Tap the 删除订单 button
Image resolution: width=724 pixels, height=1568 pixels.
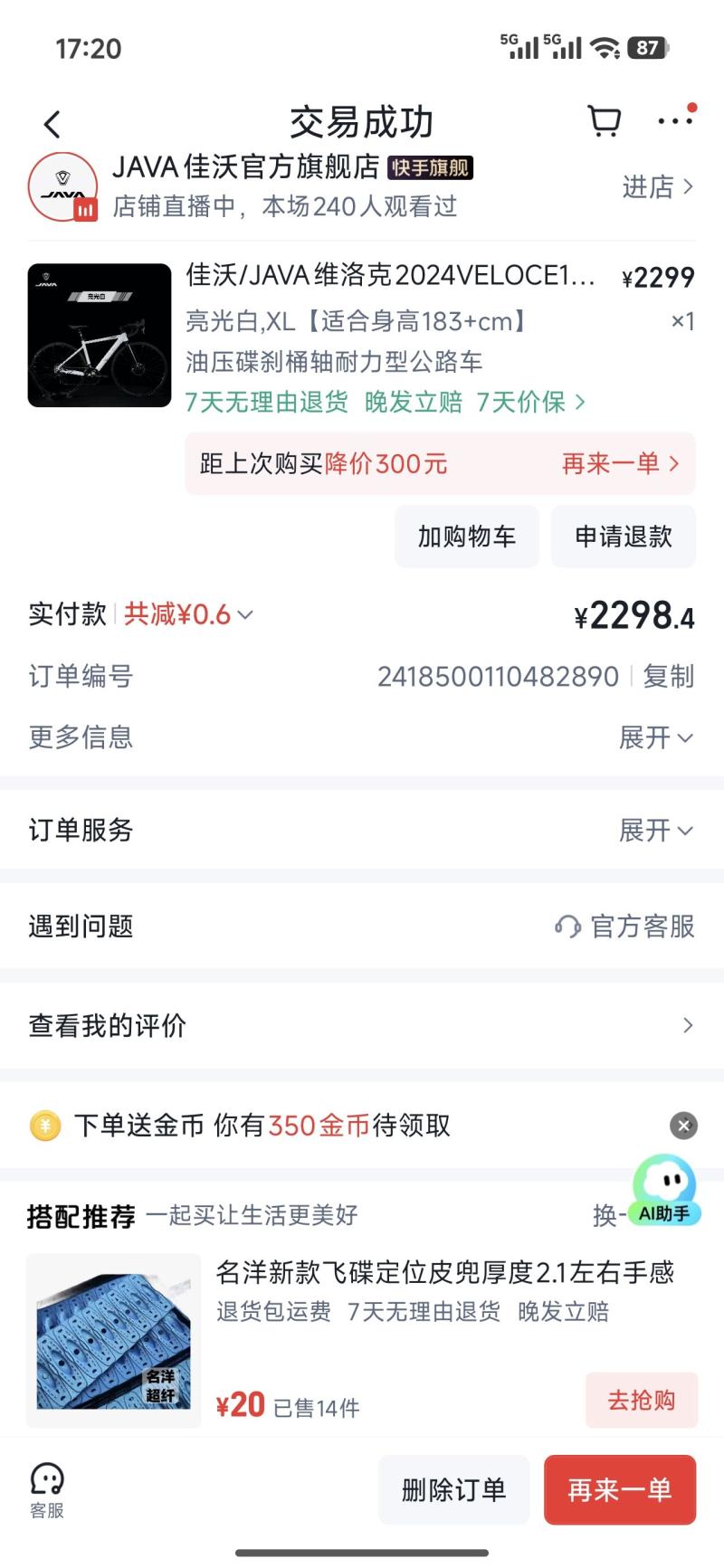[453, 1490]
